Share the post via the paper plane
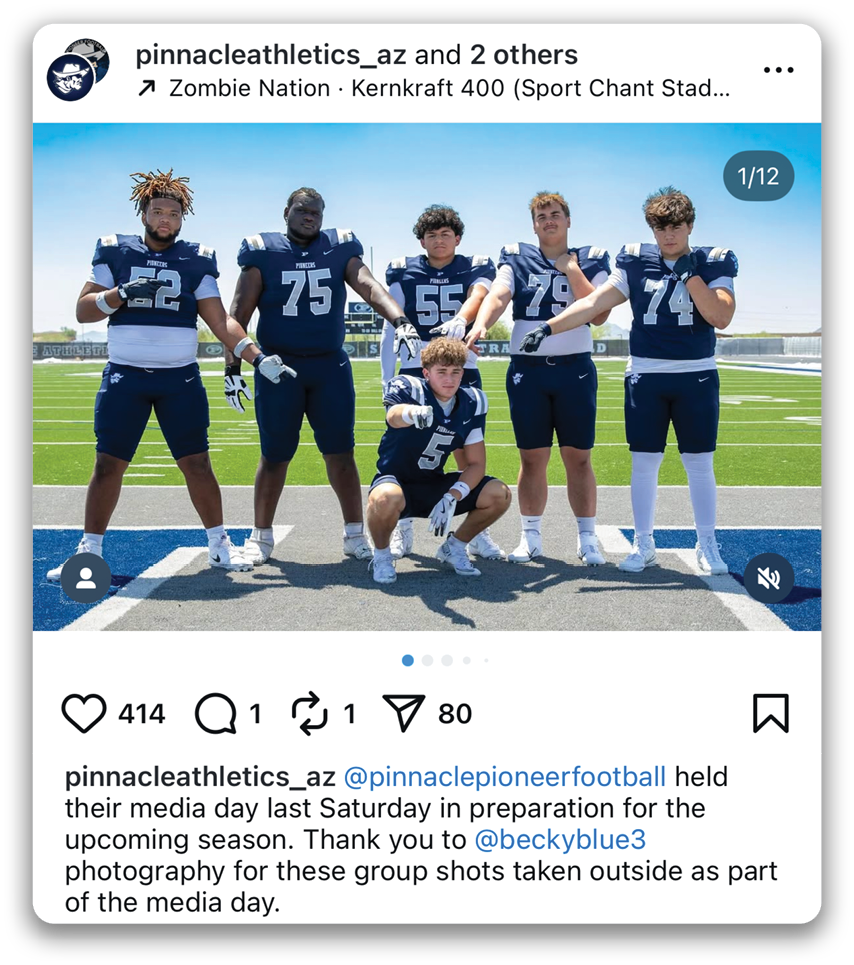Viewport: 854px width, 965px height. [404, 714]
